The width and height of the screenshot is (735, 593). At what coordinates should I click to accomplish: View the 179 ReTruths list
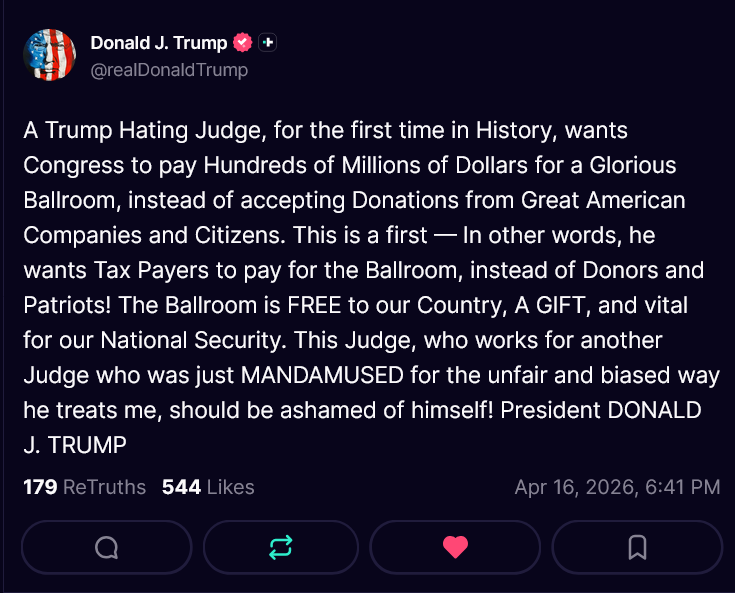tap(84, 487)
